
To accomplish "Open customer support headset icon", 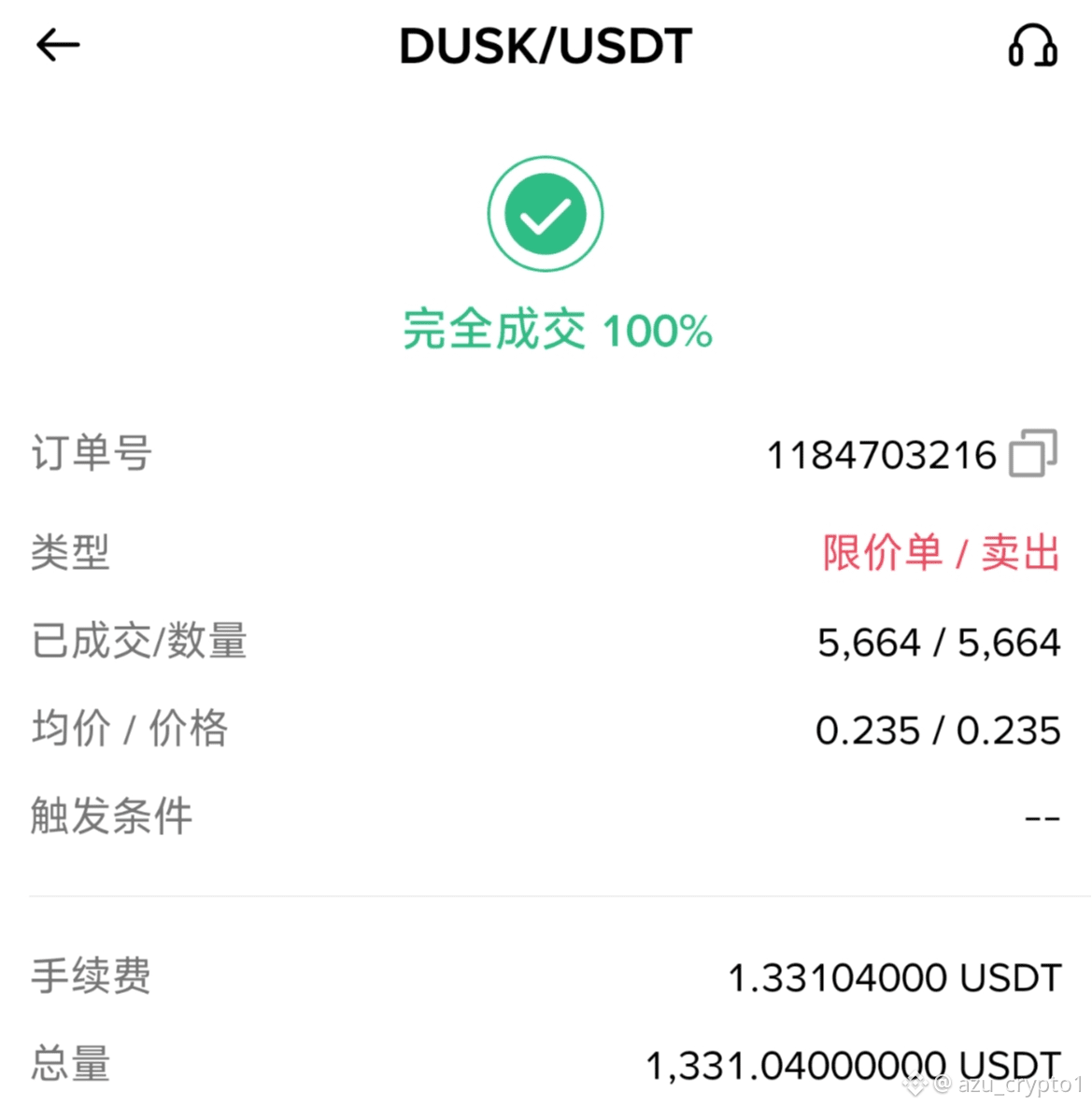I will click(x=1032, y=45).
